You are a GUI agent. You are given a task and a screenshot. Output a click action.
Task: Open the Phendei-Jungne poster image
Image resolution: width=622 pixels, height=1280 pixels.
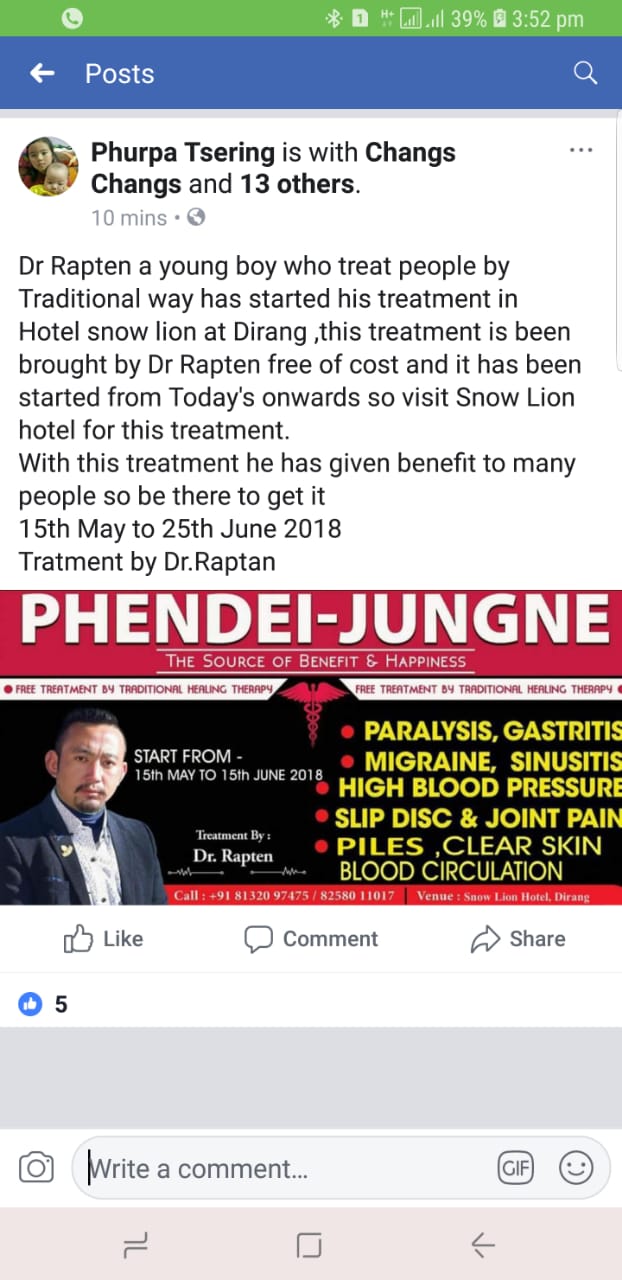(311, 748)
